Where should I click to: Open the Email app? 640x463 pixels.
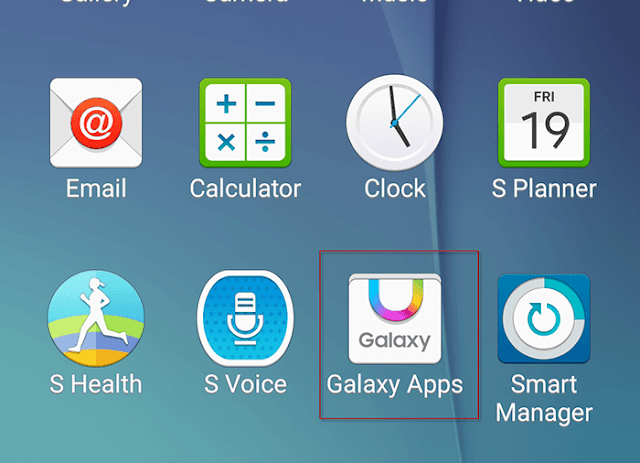click(96, 125)
